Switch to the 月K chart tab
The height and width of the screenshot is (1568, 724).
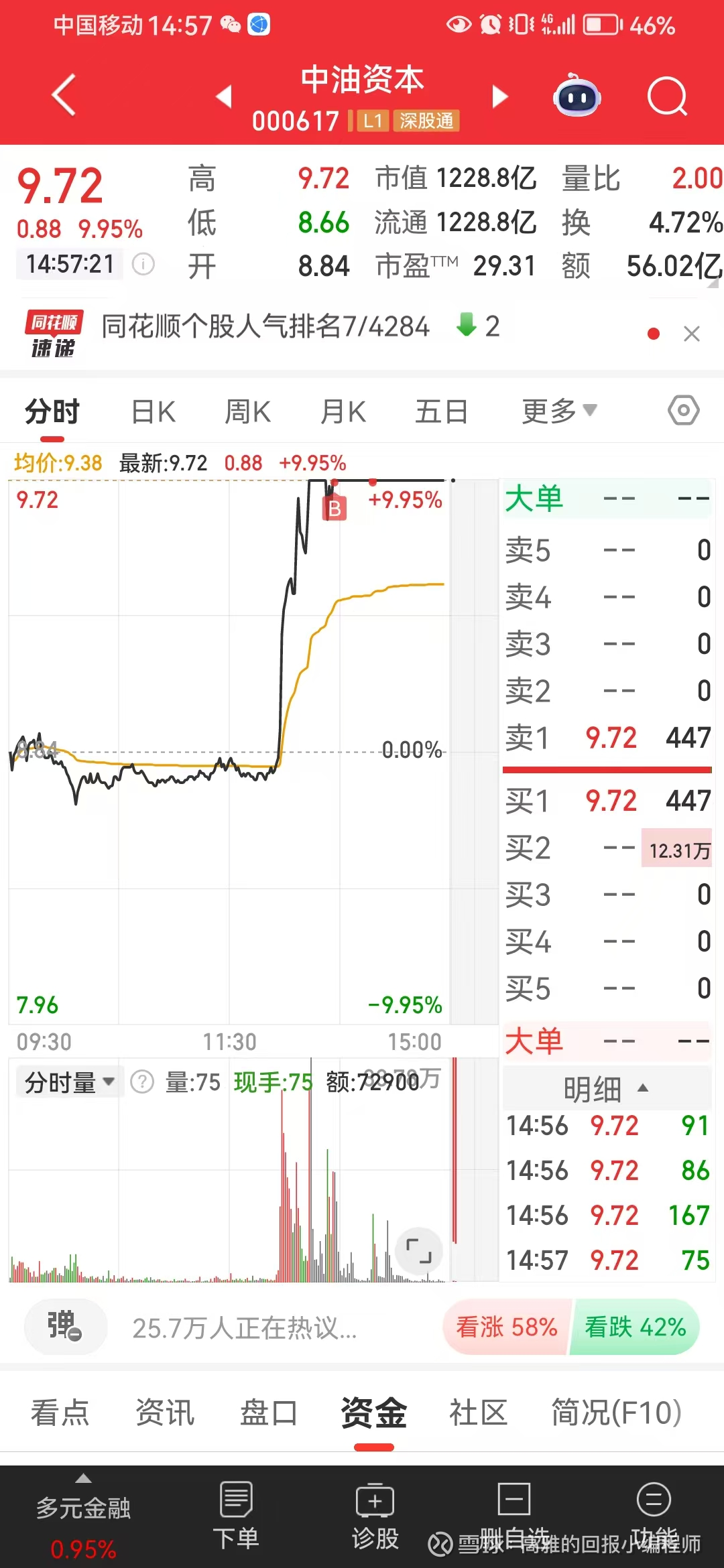(343, 411)
